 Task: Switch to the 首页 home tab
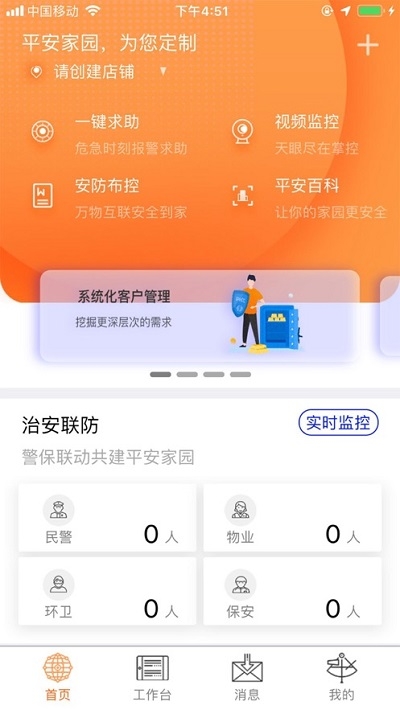58,677
